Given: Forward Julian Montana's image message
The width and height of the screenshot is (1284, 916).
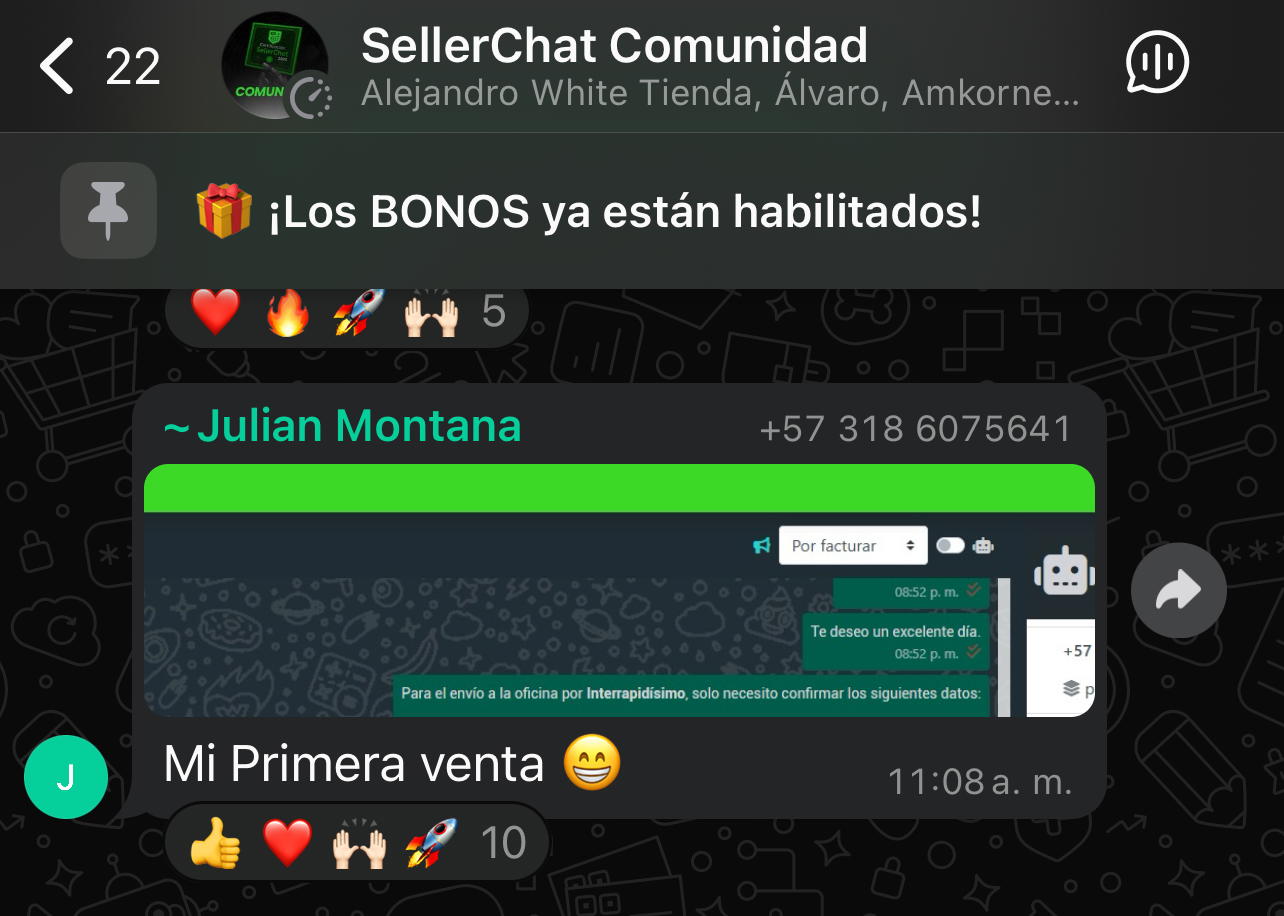Looking at the screenshot, I should pos(1178,590).
